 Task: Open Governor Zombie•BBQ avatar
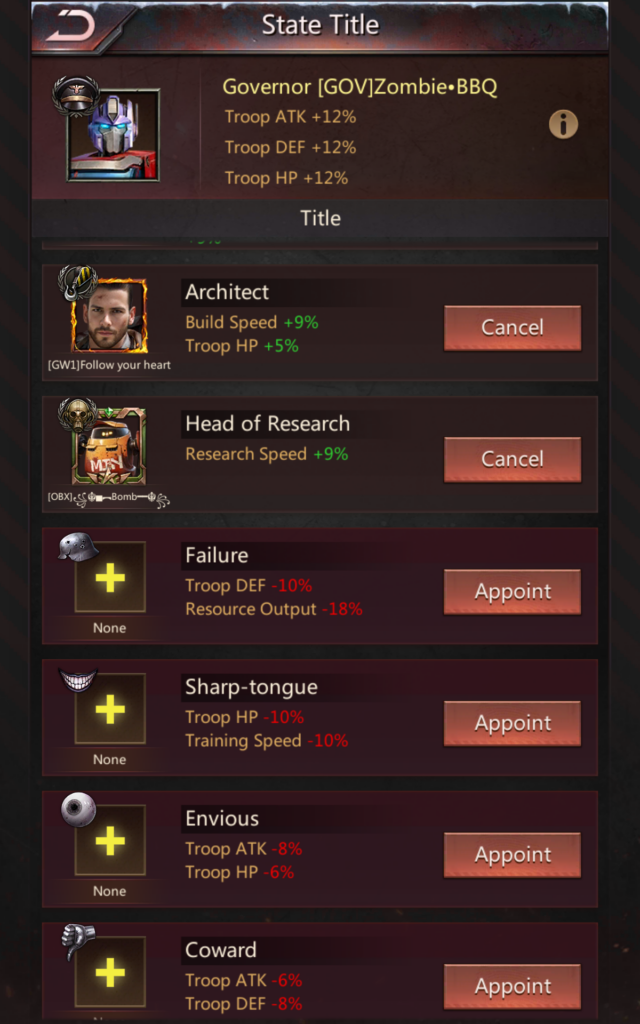point(112,135)
